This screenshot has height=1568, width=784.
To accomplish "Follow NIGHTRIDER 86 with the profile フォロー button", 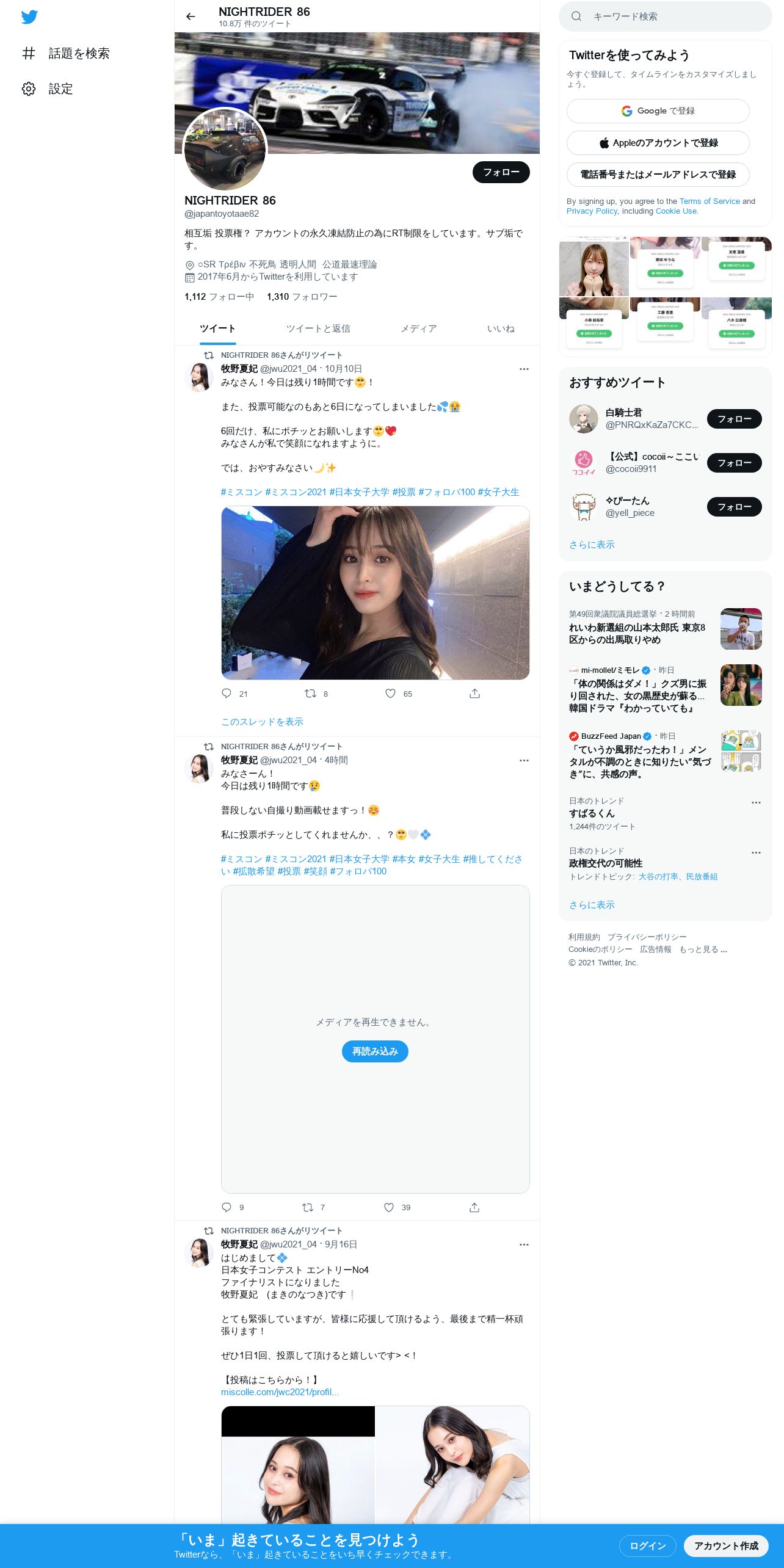I will (x=501, y=172).
